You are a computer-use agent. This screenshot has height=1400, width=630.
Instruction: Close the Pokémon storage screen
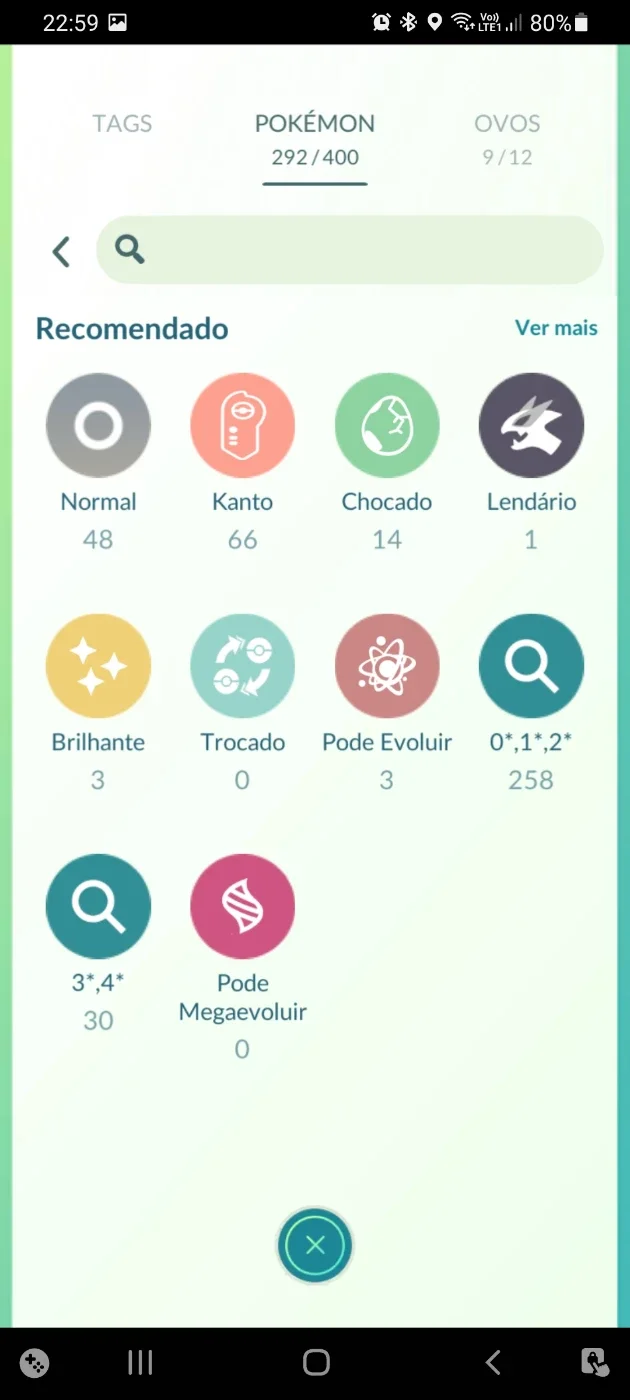tap(315, 1245)
